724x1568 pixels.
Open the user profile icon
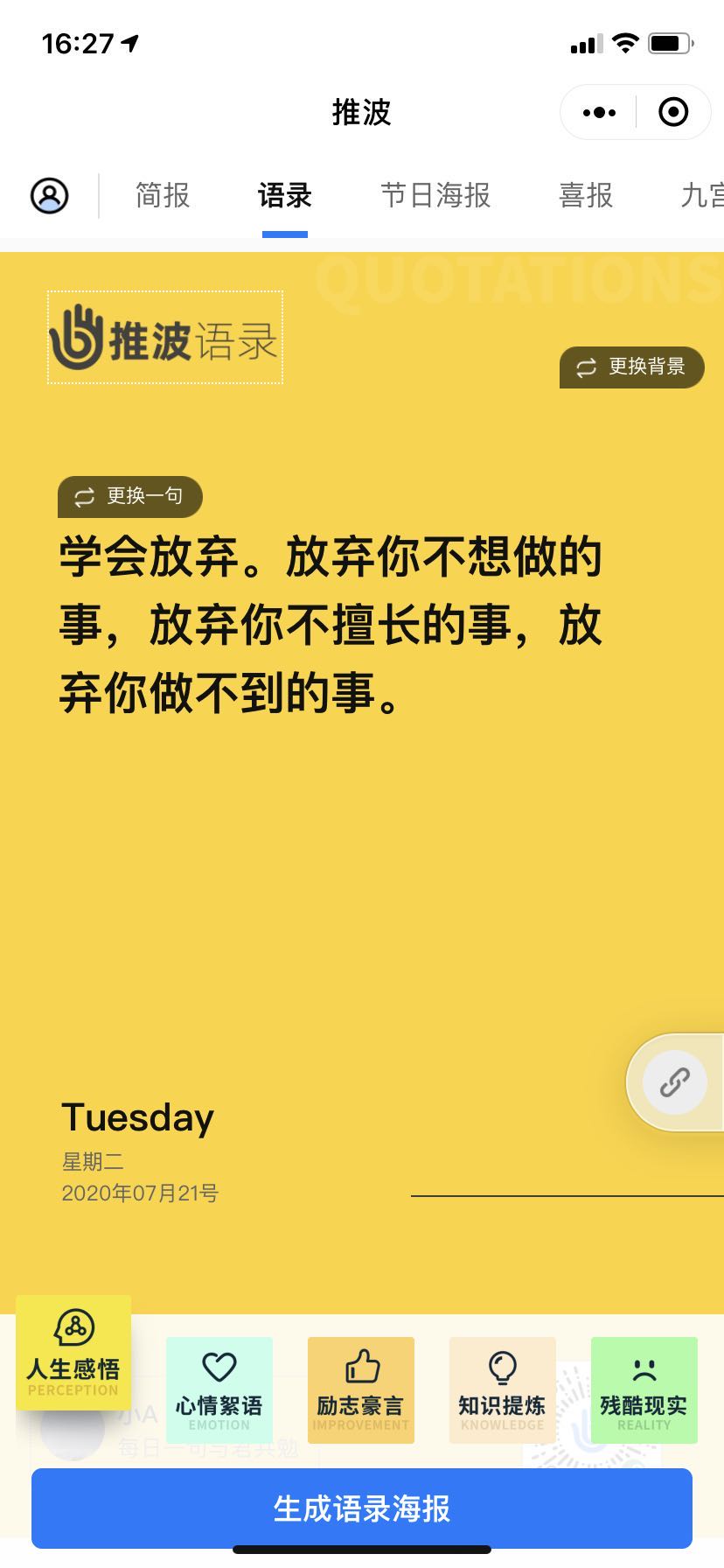[50, 195]
